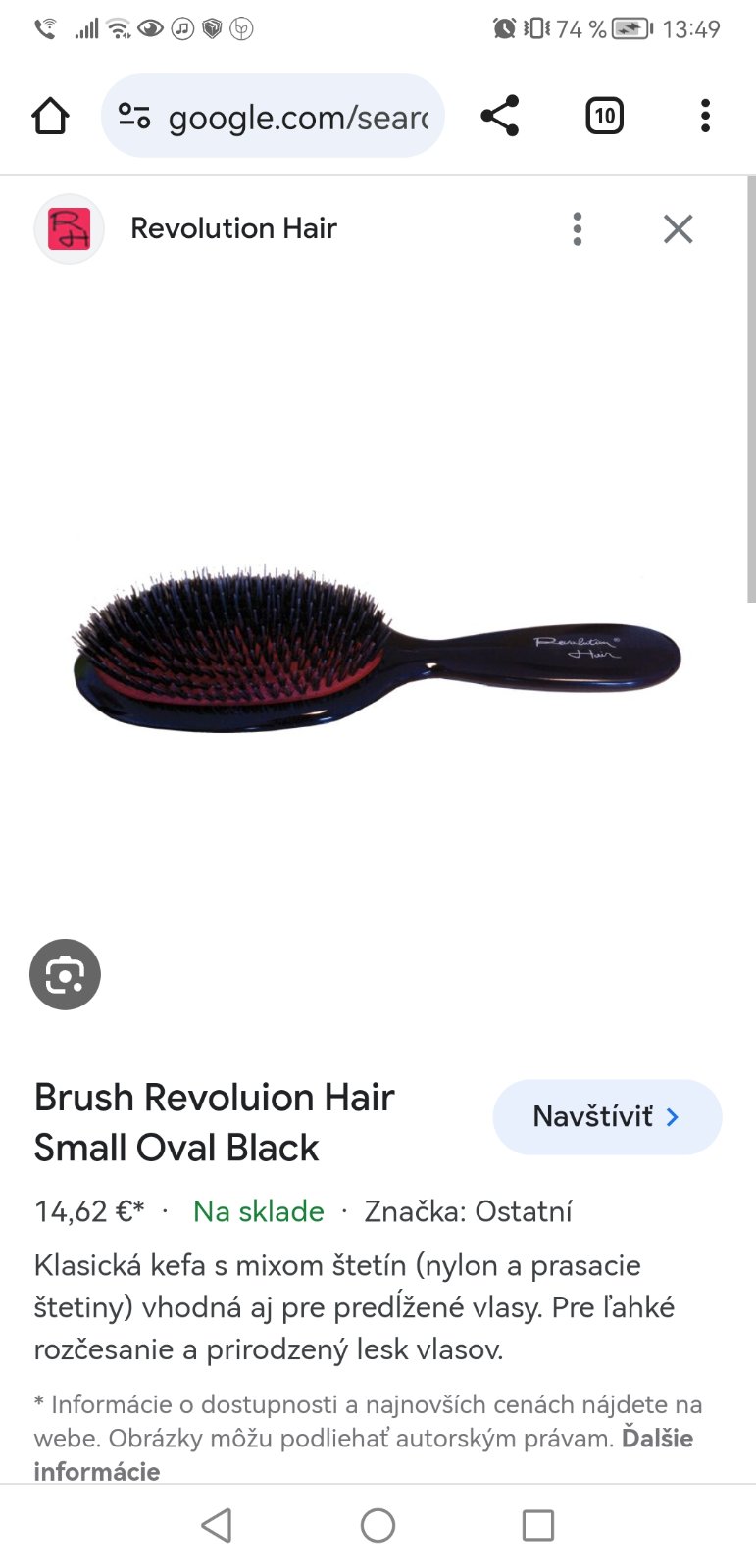756x1568 pixels.
Task: Share this page from the toolbar
Action: point(500,117)
